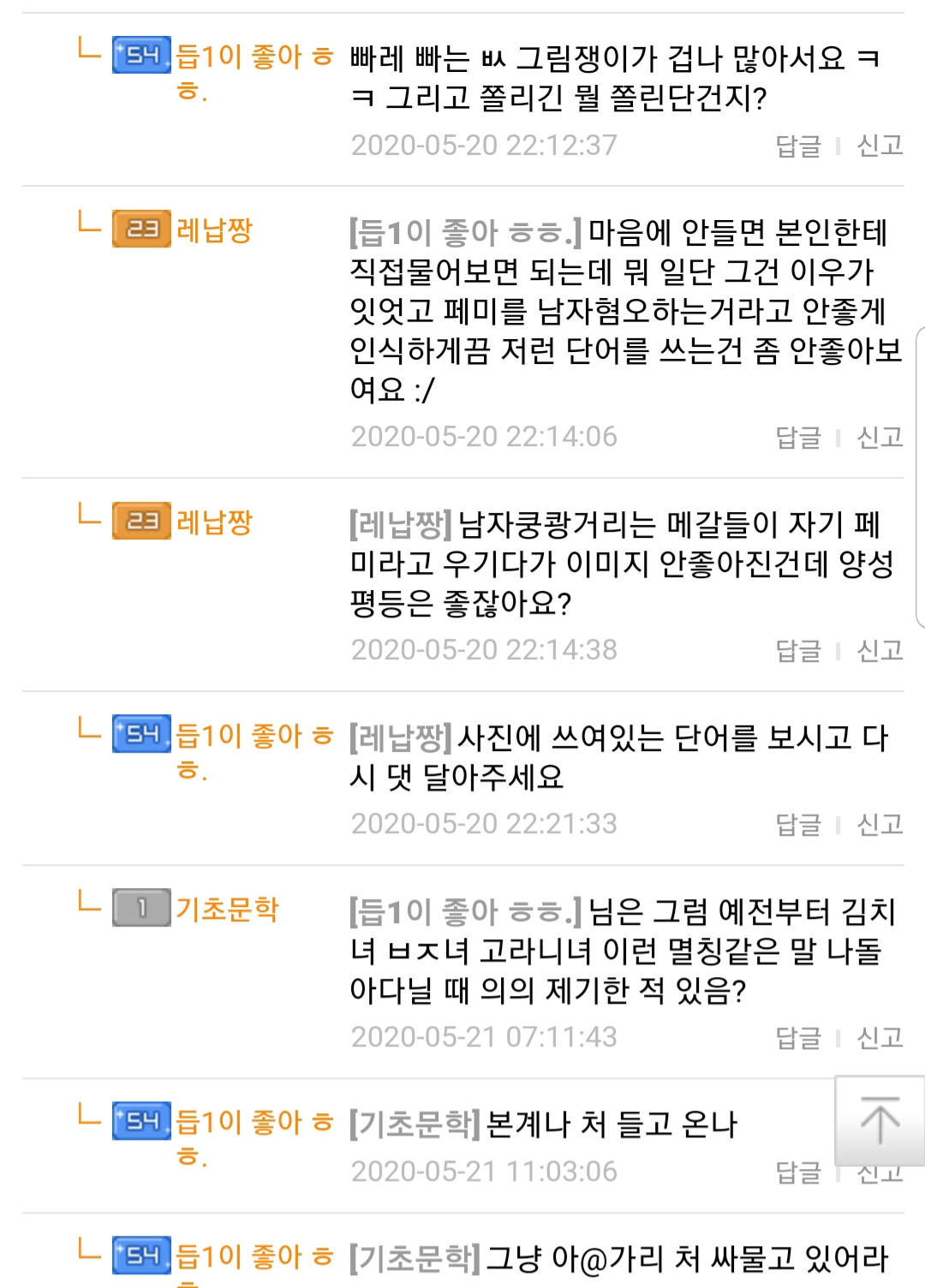Tap 신고 on the 22:14:38 comment
Image resolution: width=925 pixels, height=1288 pixels.
880,651
